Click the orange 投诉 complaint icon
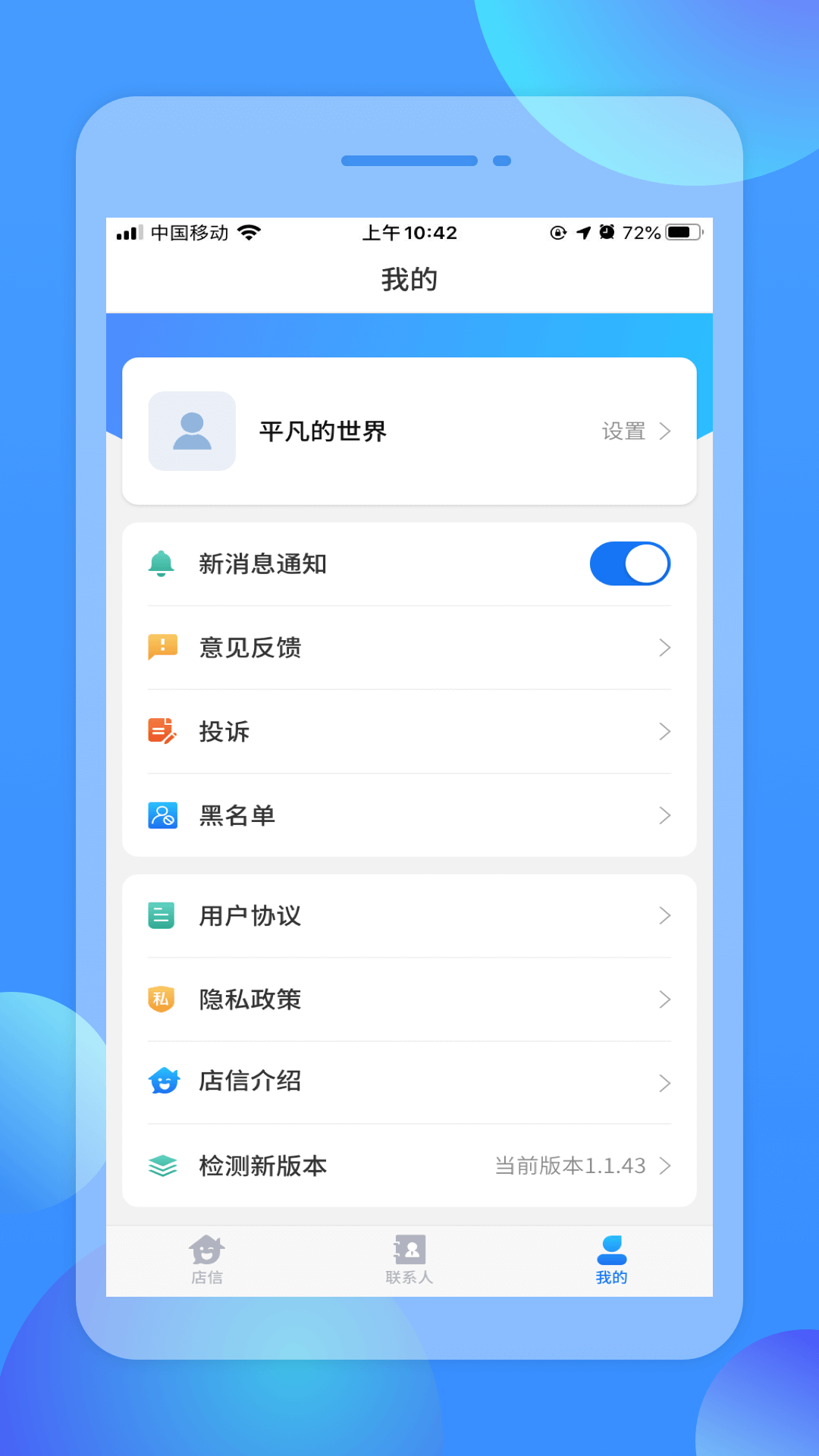Image resolution: width=819 pixels, height=1456 pixels. coord(162,731)
